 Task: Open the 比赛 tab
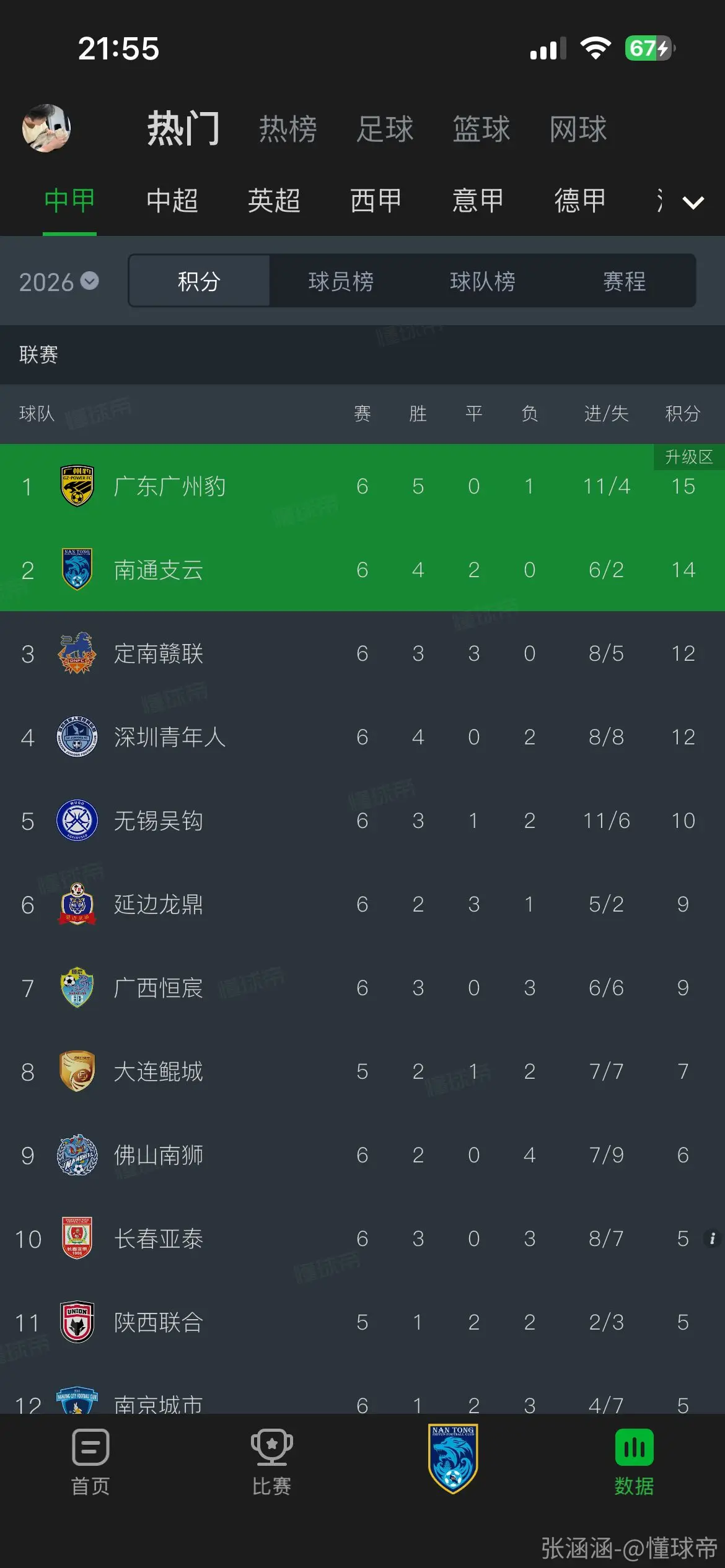click(271, 1463)
